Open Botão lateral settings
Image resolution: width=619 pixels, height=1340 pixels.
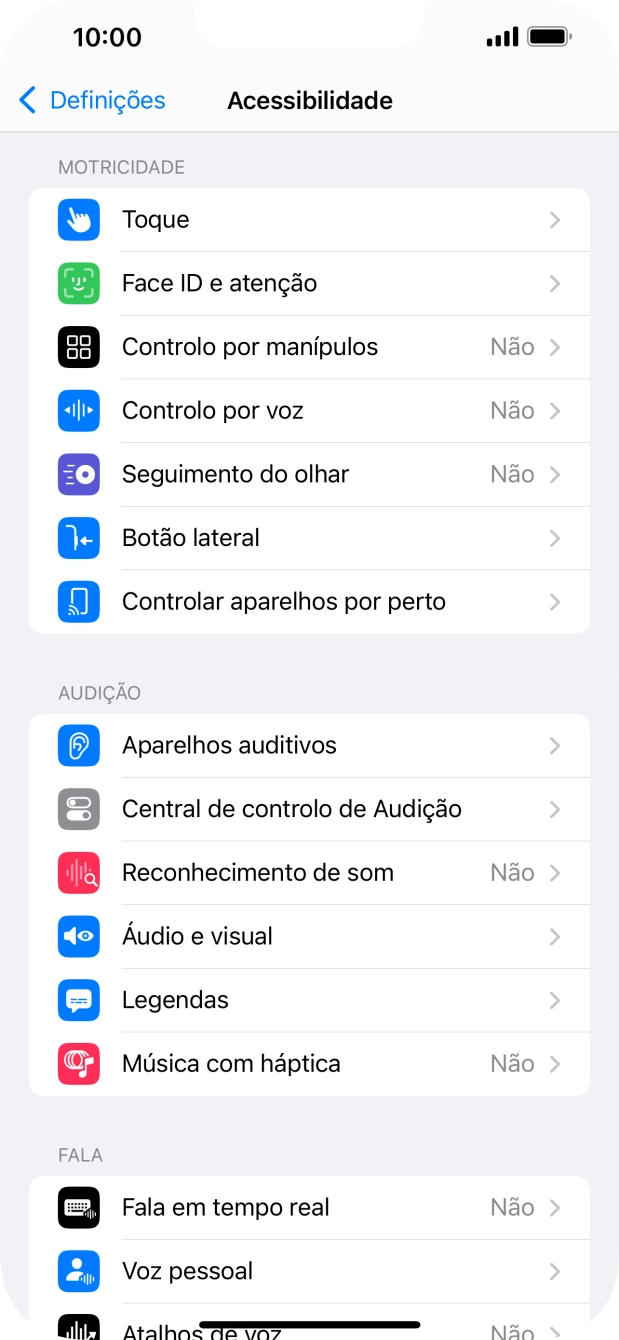coord(309,539)
